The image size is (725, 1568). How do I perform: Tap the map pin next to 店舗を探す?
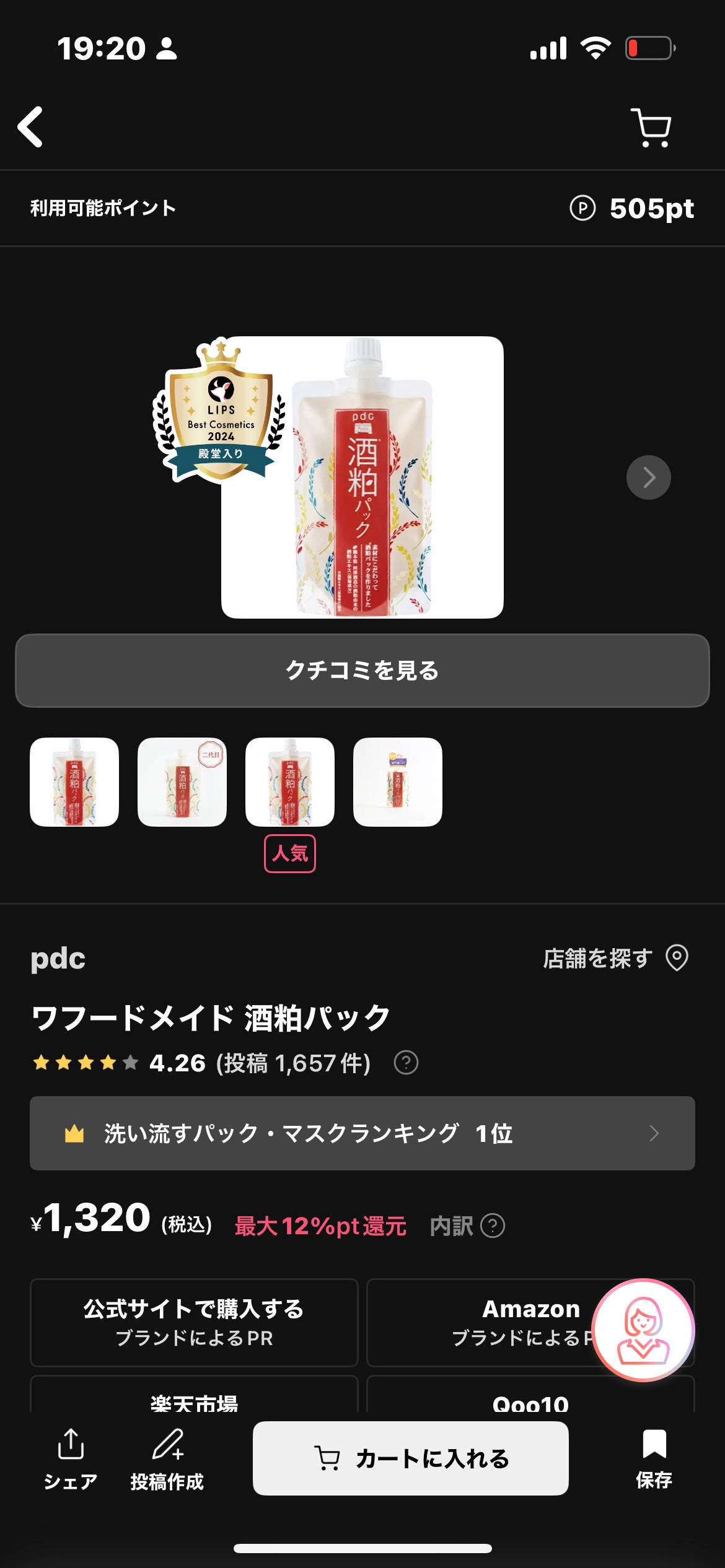click(x=679, y=958)
